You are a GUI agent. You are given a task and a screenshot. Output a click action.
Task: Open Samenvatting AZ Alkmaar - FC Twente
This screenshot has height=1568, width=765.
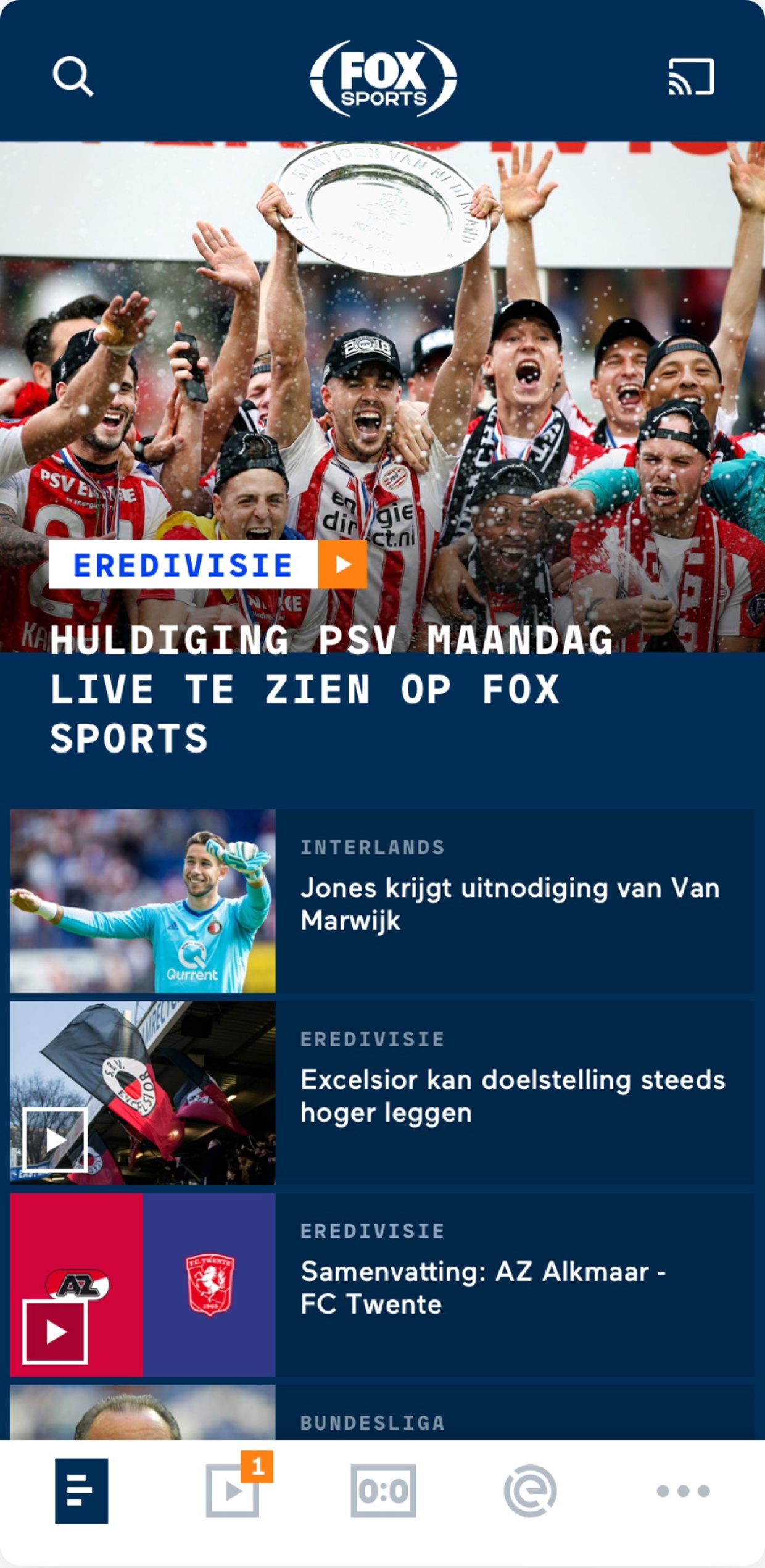482,1287
